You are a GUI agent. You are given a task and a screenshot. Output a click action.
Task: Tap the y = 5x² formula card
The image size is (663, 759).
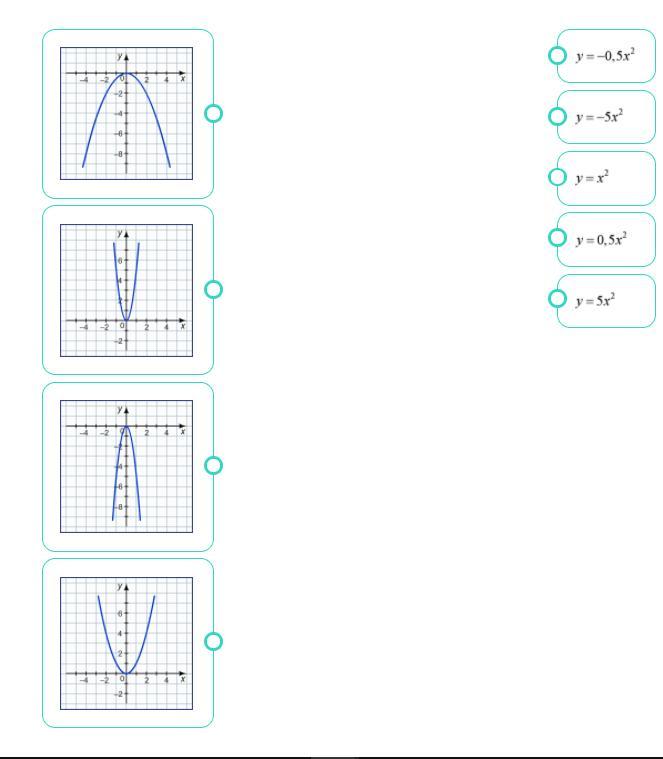[x=606, y=301]
